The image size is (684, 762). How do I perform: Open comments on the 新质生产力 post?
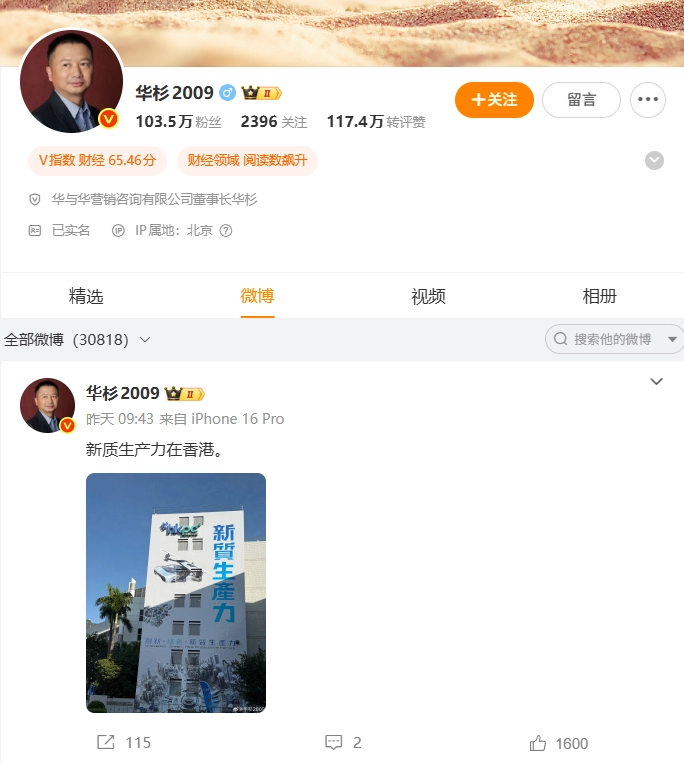[x=343, y=743]
